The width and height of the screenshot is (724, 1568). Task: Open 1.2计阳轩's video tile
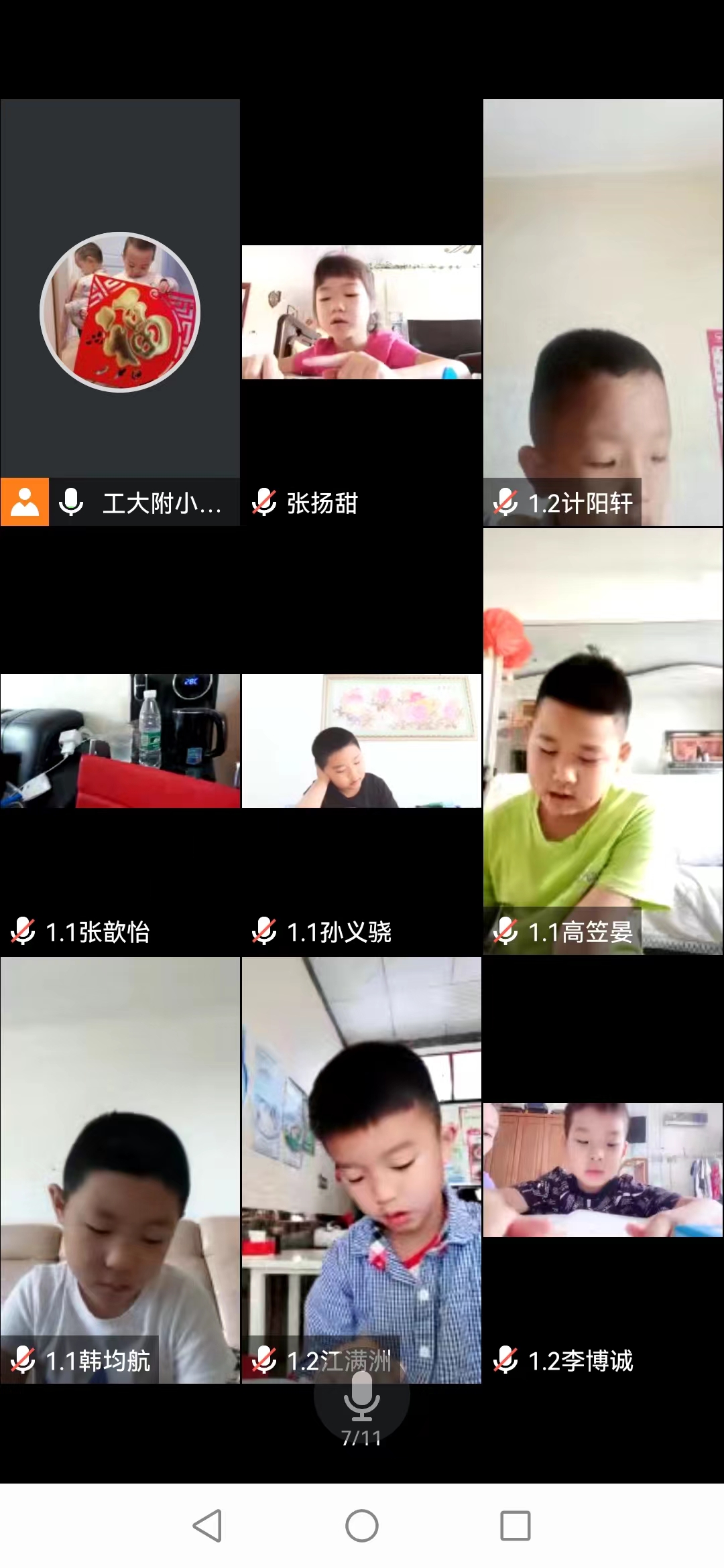[x=603, y=312]
